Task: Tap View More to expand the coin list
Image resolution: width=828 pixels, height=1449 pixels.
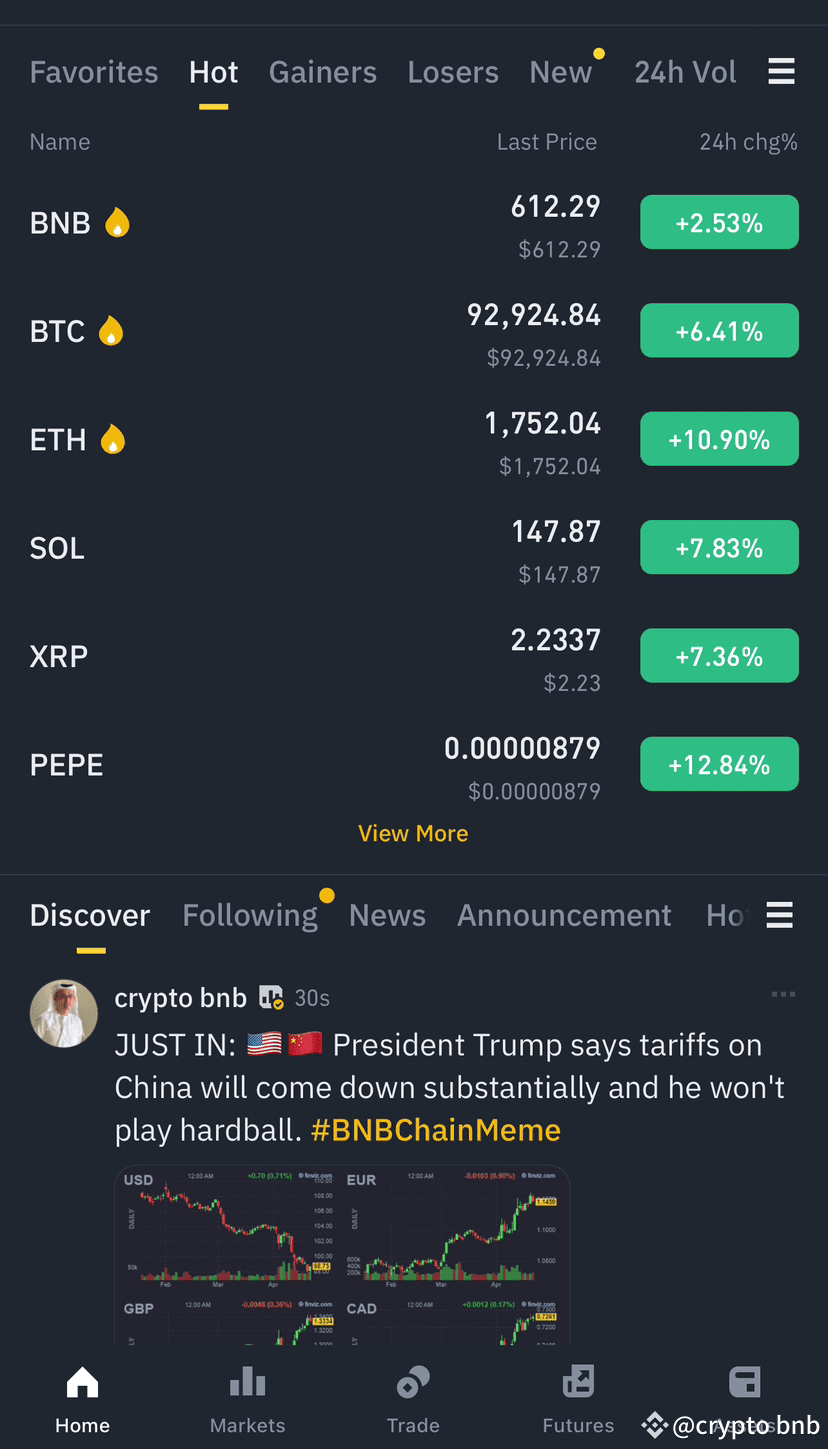Action: tap(413, 833)
